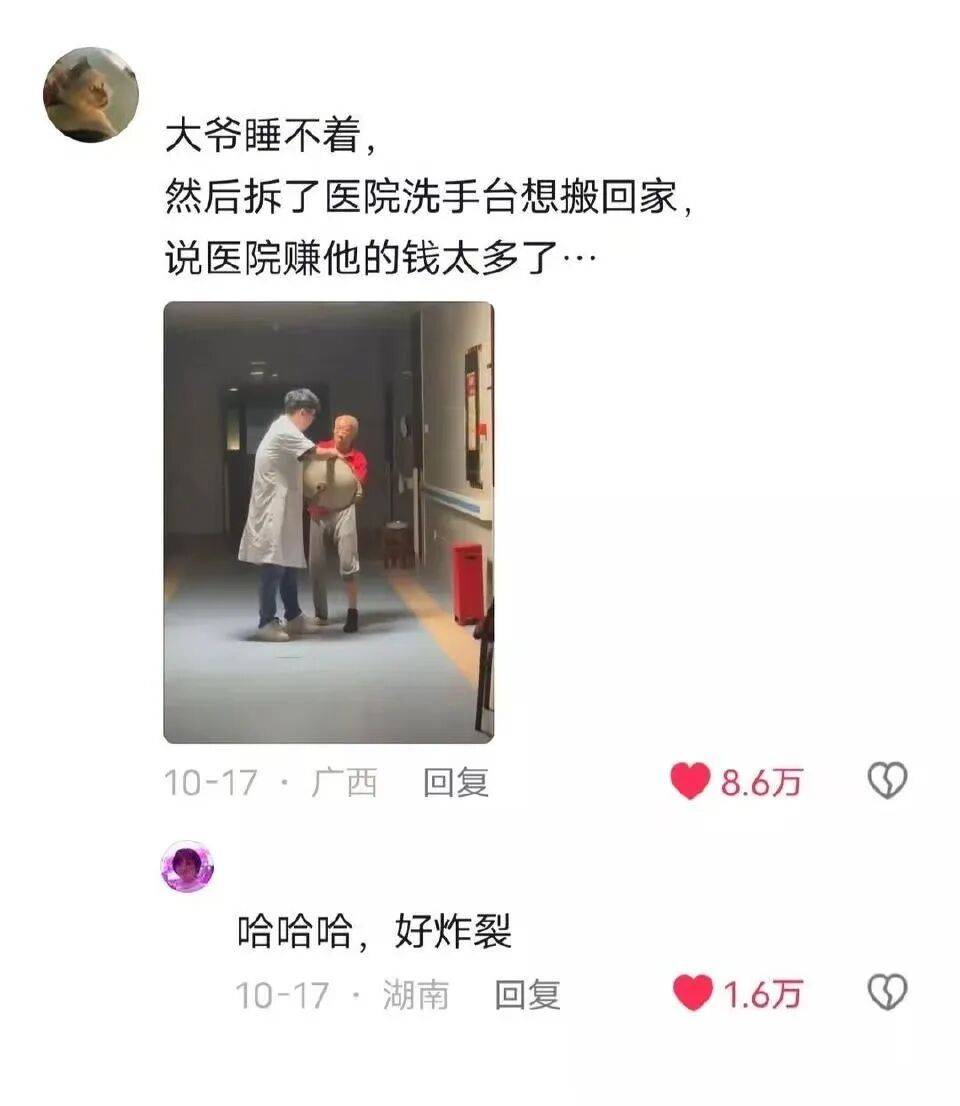Reply to the Guangxi comment
This screenshot has width=960, height=1106.
tap(455, 783)
